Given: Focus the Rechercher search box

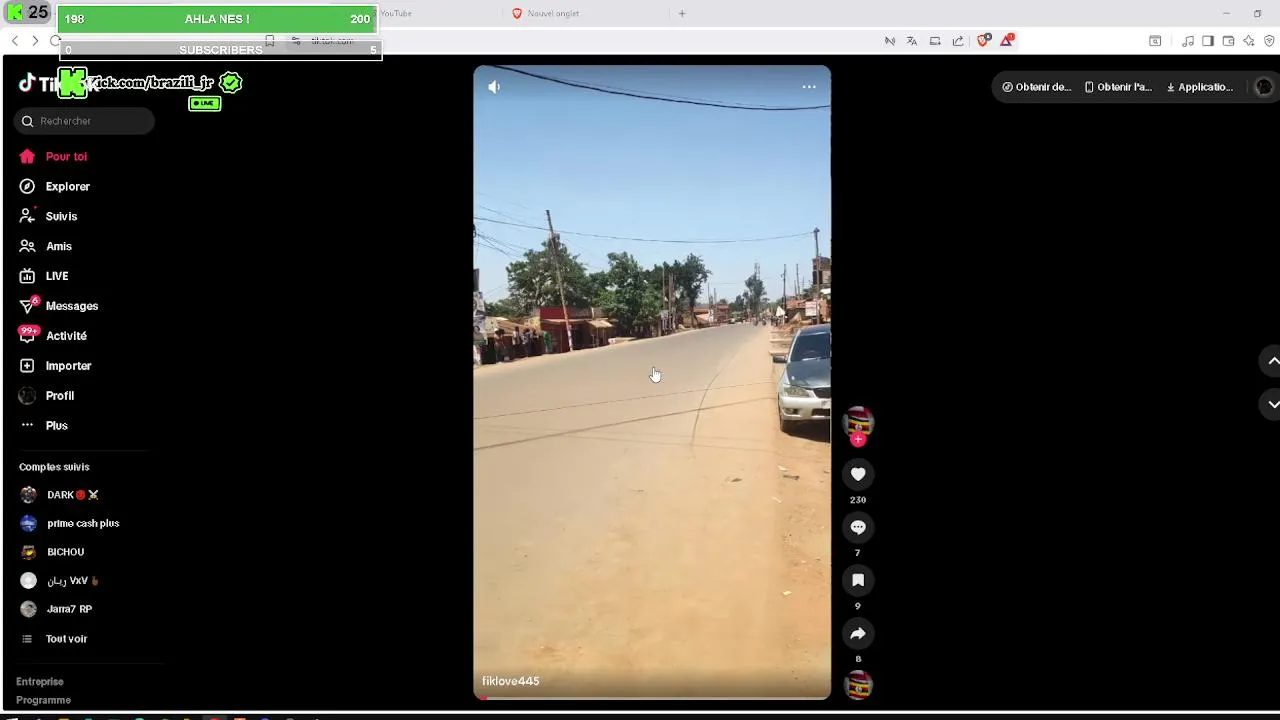Looking at the screenshot, I should (x=90, y=121).
